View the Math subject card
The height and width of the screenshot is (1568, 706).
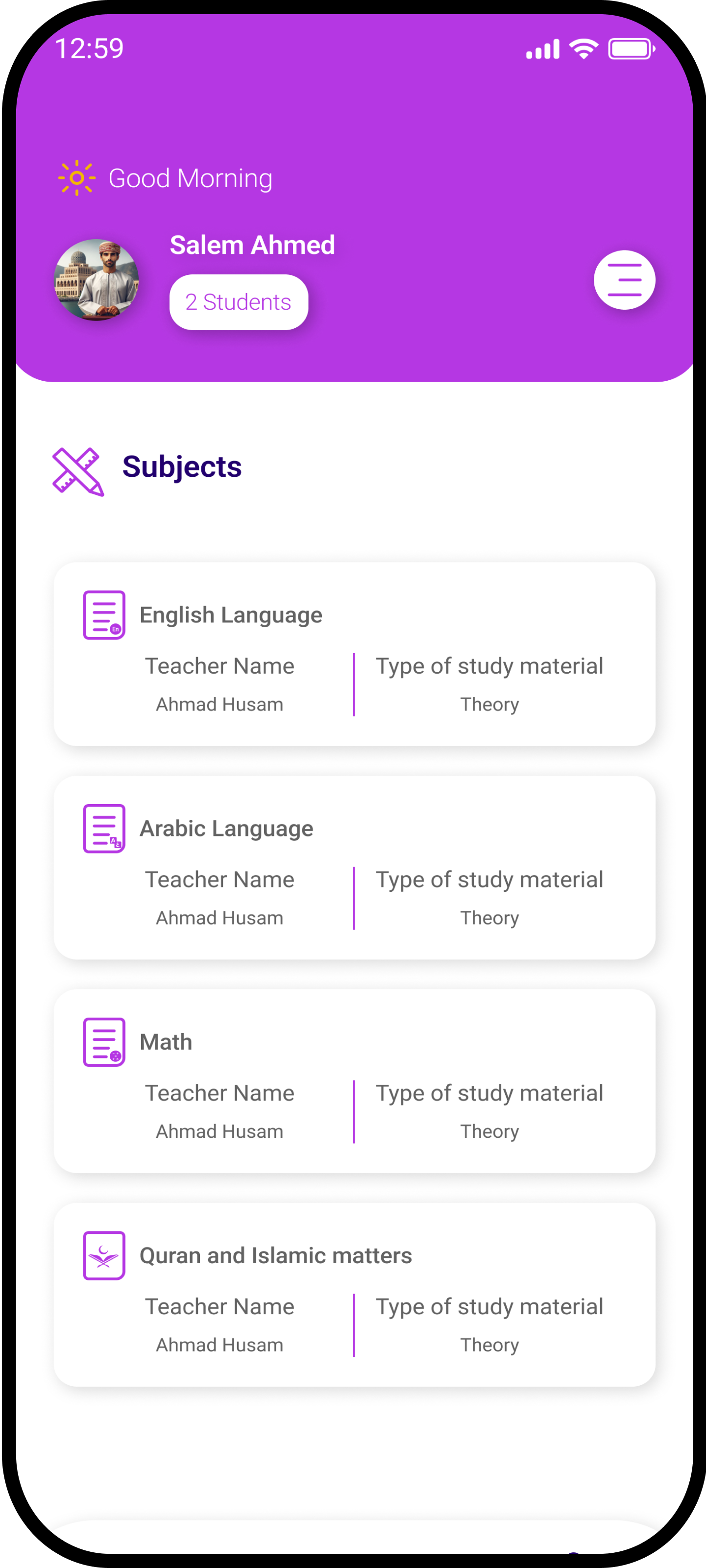[354, 1081]
